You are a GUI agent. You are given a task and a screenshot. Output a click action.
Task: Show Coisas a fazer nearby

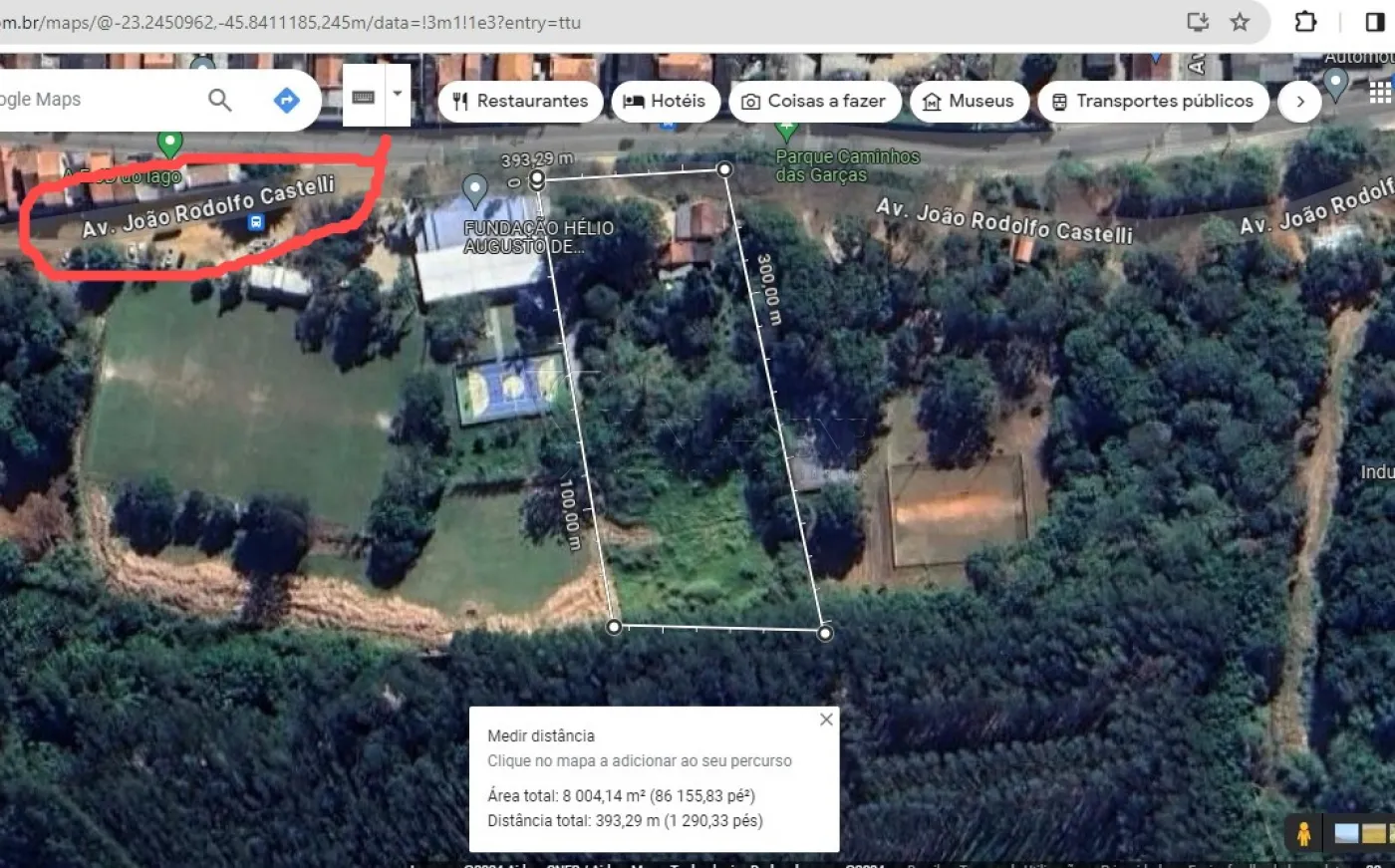[x=814, y=101]
